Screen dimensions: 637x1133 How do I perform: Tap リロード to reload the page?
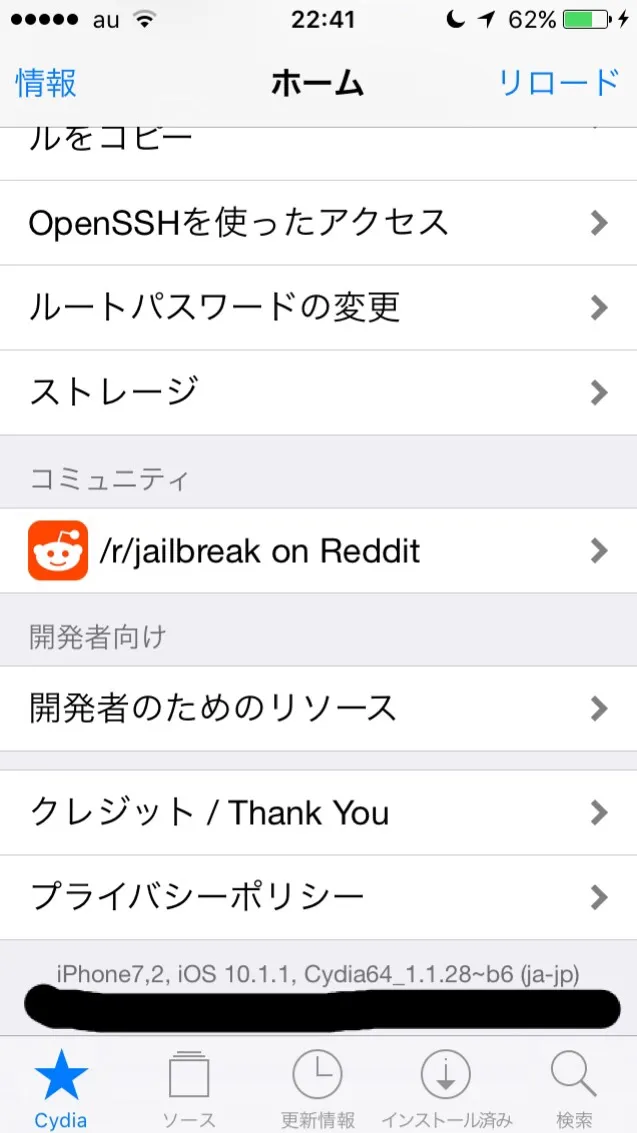click(x=559, y=83)
